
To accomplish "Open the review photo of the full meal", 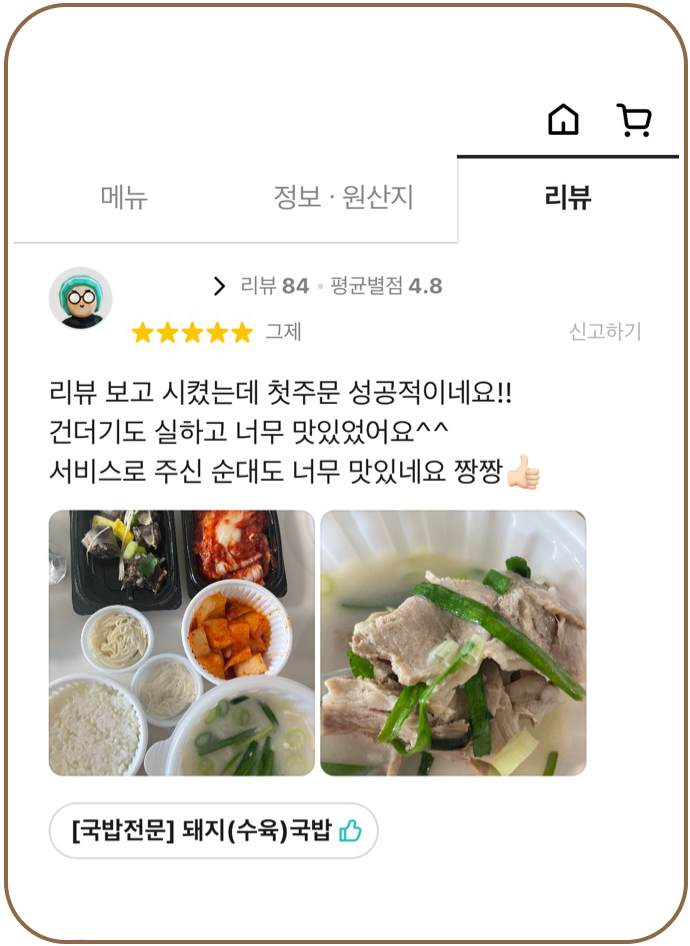I will 182,643.
